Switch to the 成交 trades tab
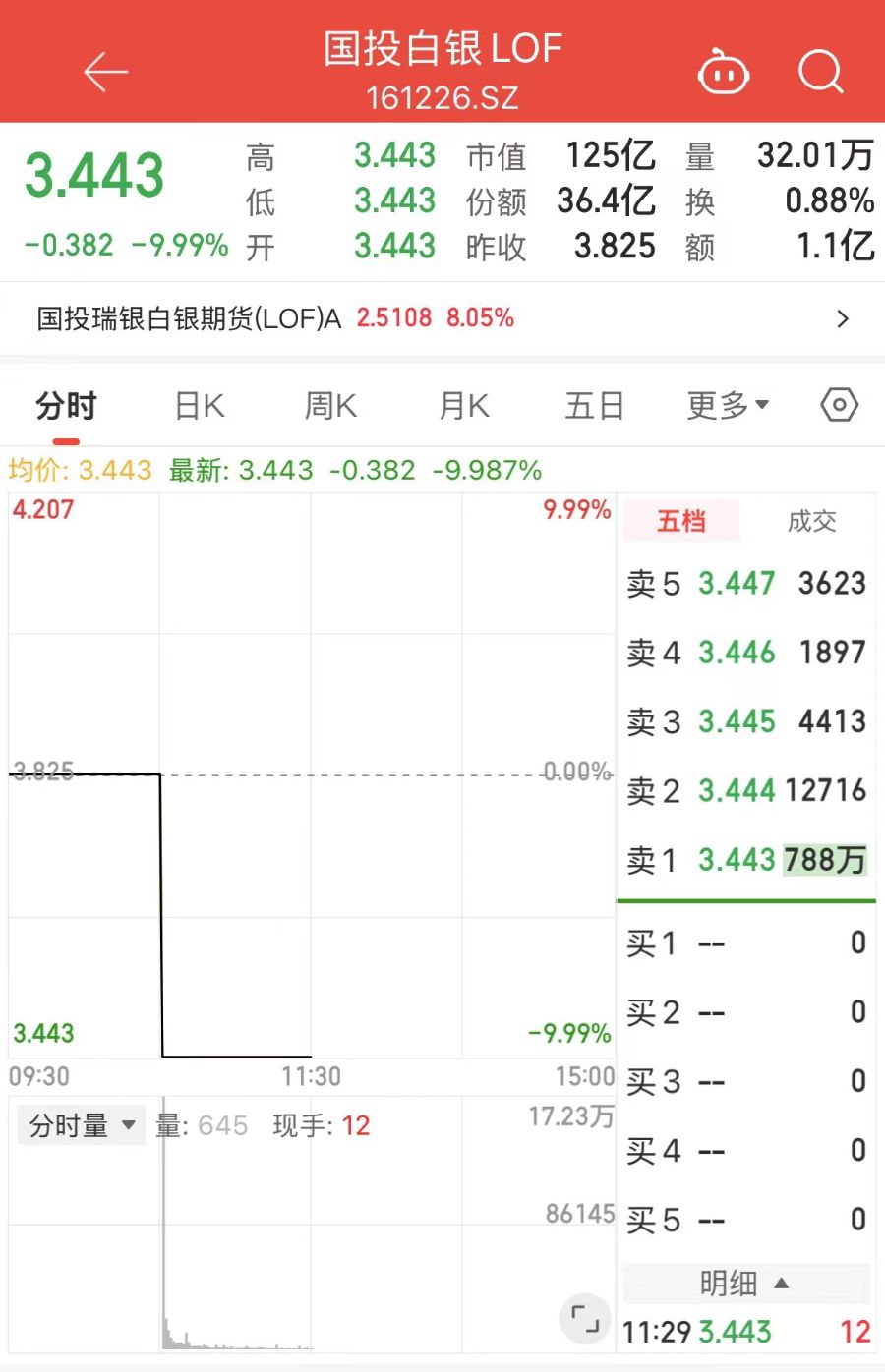This screenshot has width=885, height=1372. coord(811,521)
